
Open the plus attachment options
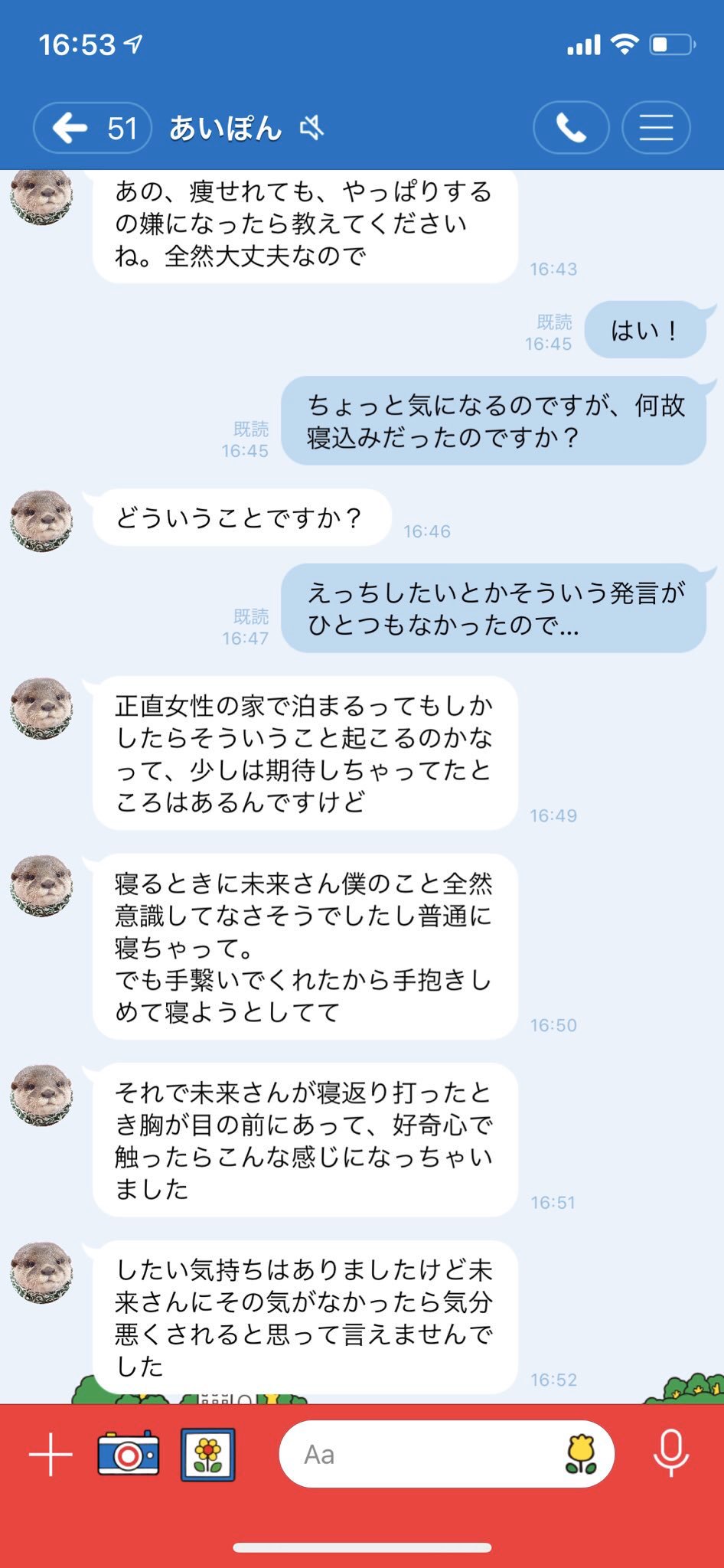click(51, 1454)
